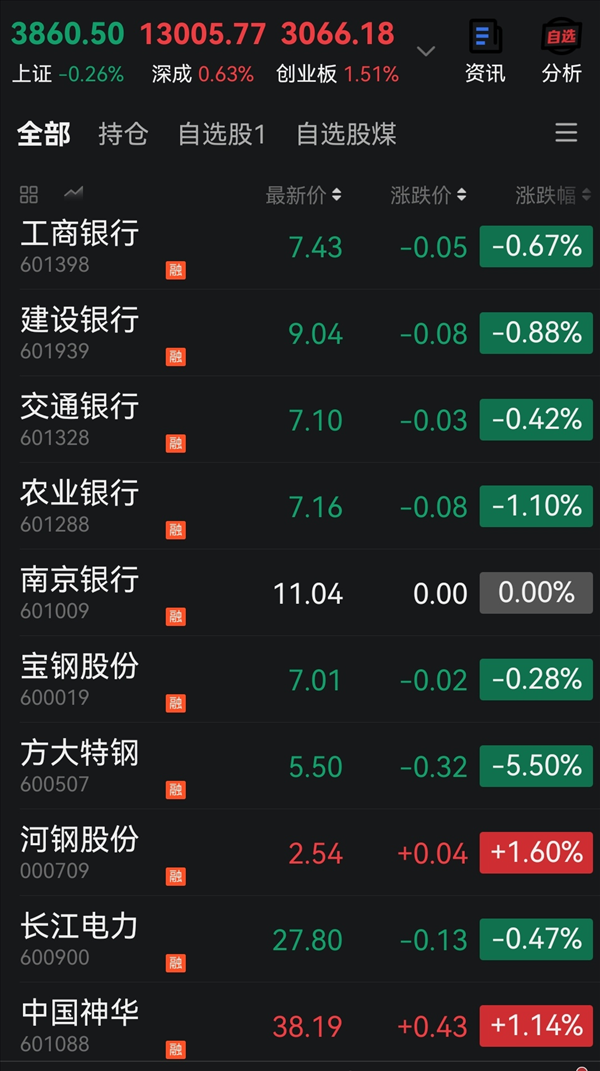View 河钢股份 quote page
This screenshot has height=1071, width=600.
(x=300, y=852)
